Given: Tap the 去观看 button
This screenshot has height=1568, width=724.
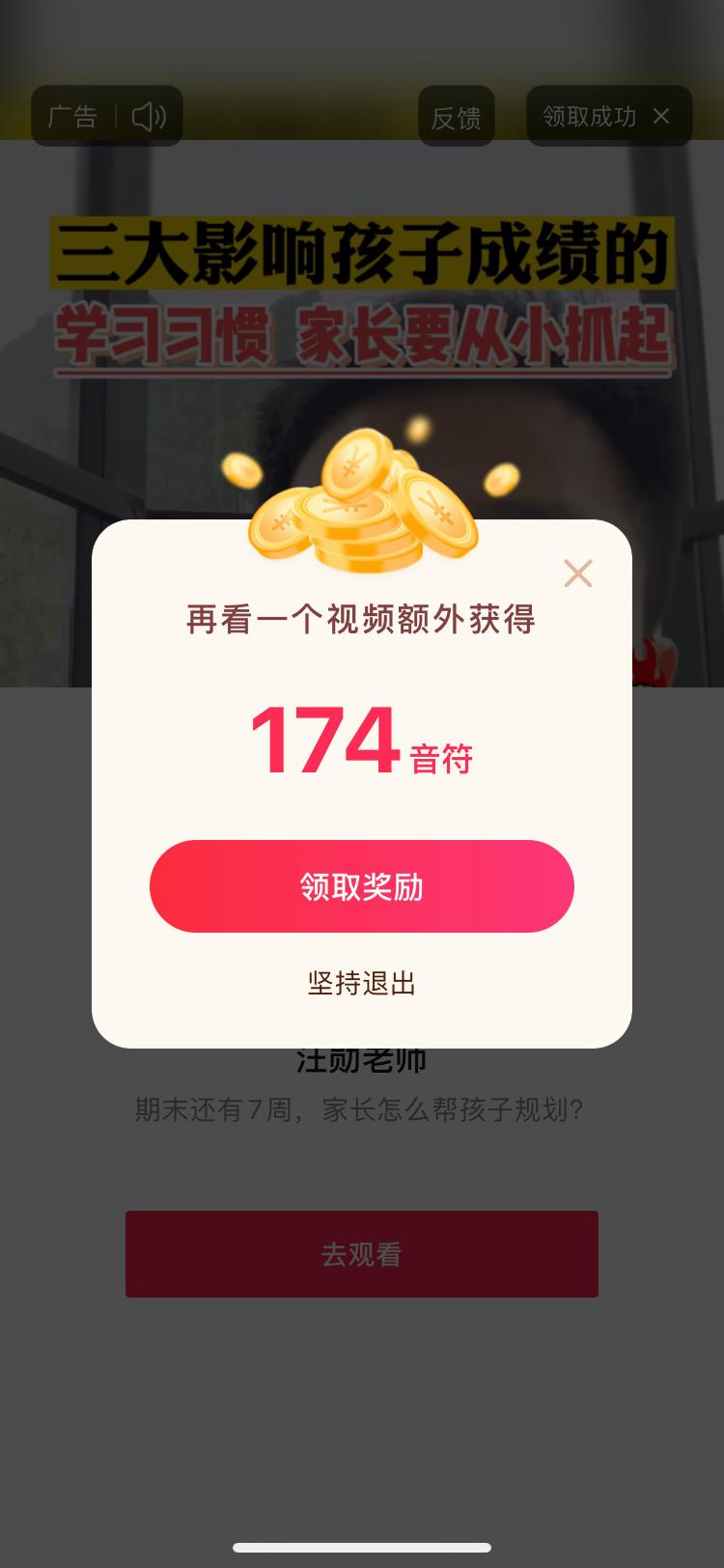Looking at the screenshot, I should tap(361, 1253).
